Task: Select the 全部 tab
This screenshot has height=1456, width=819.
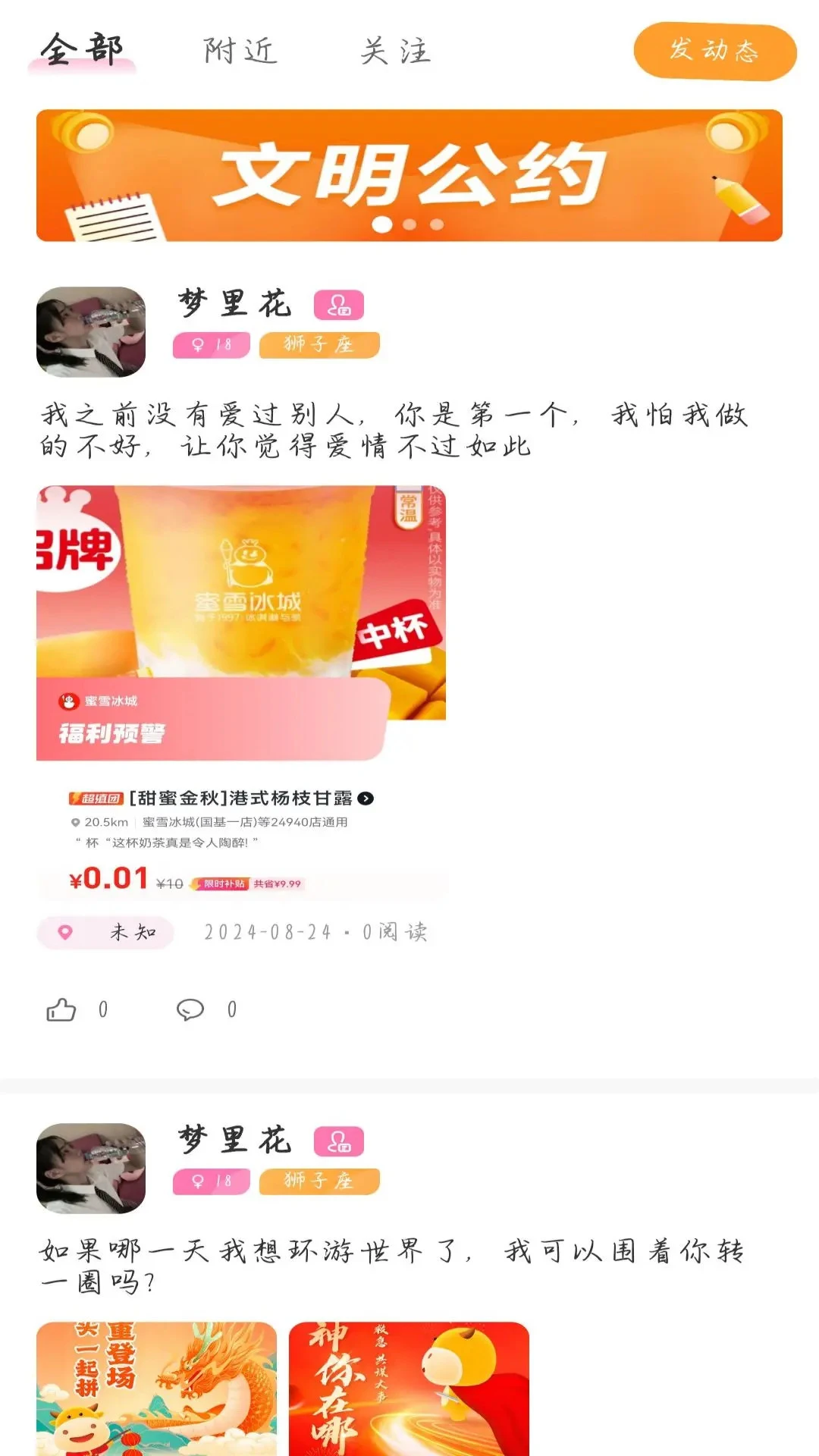Action: 82,50
